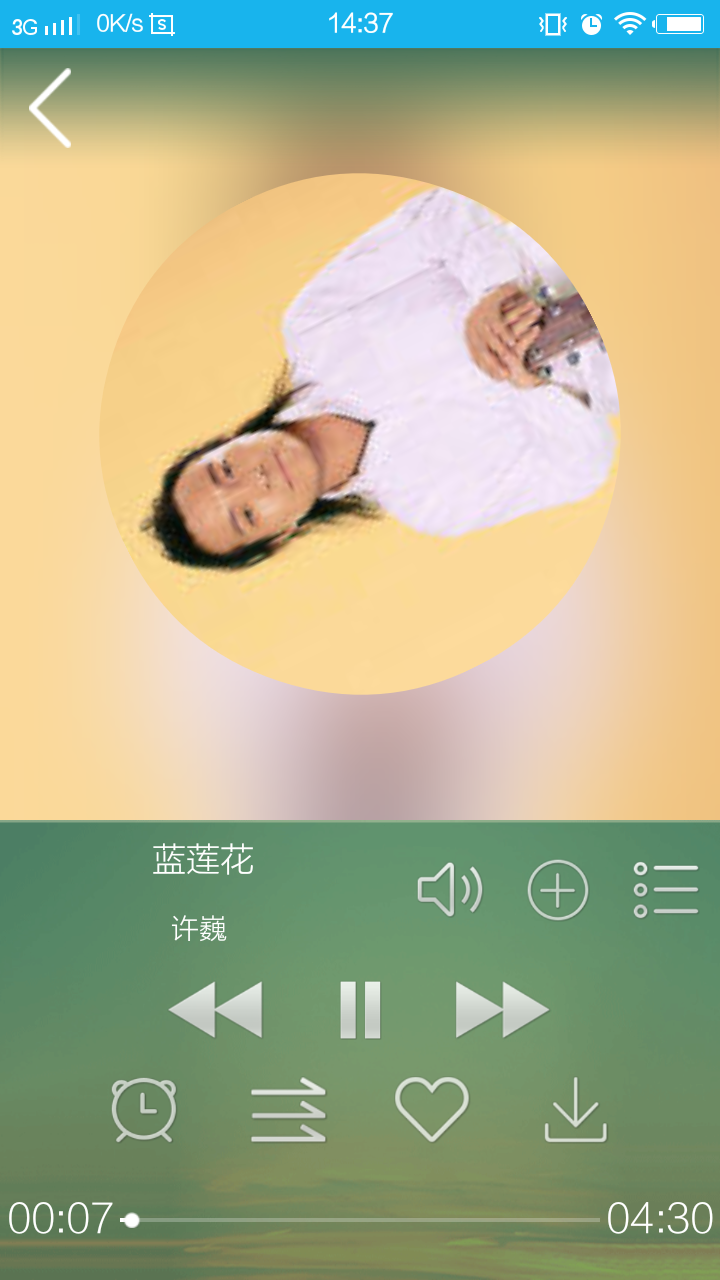This screenshot has height=1280, width=720.
Task: Open artist page for 许巍
Action: click(200, 928)
